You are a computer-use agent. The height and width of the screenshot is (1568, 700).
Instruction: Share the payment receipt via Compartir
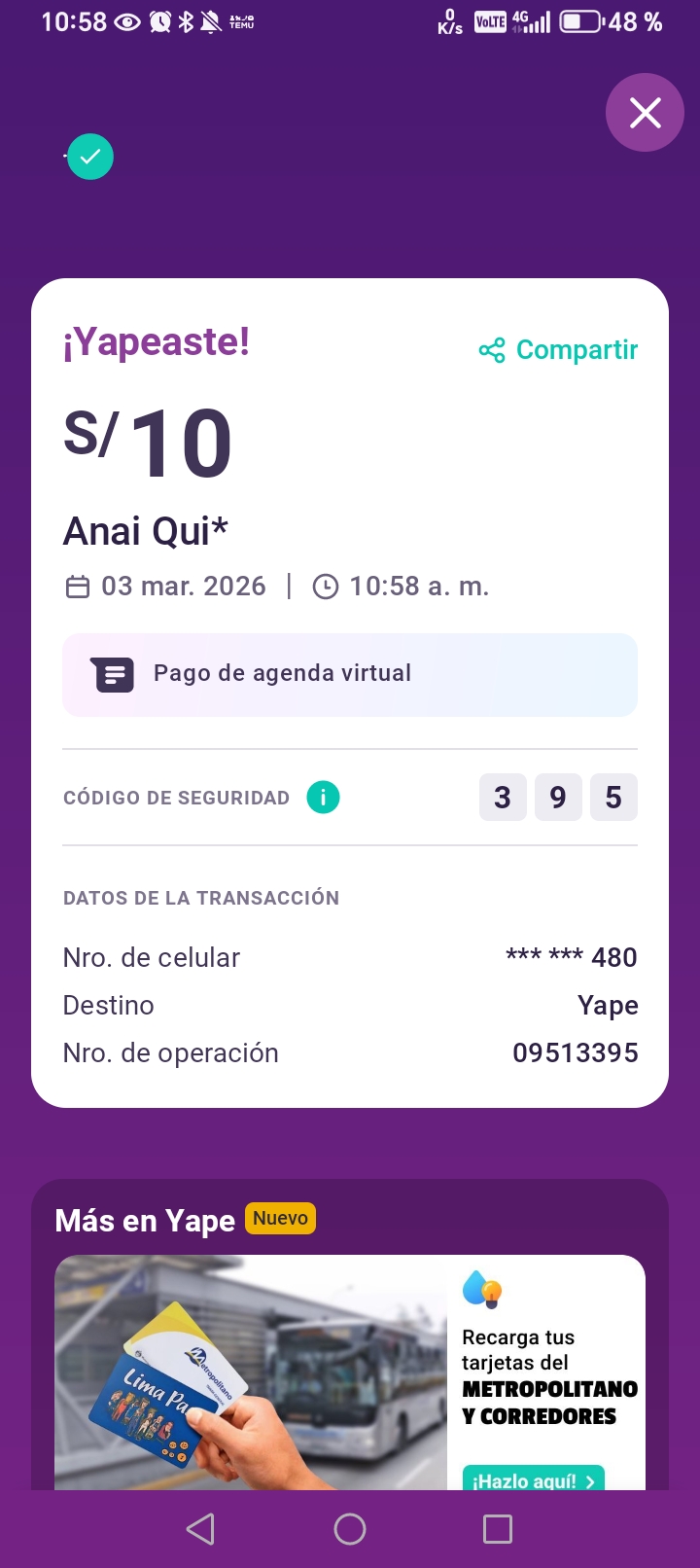(x=559, y=350)
